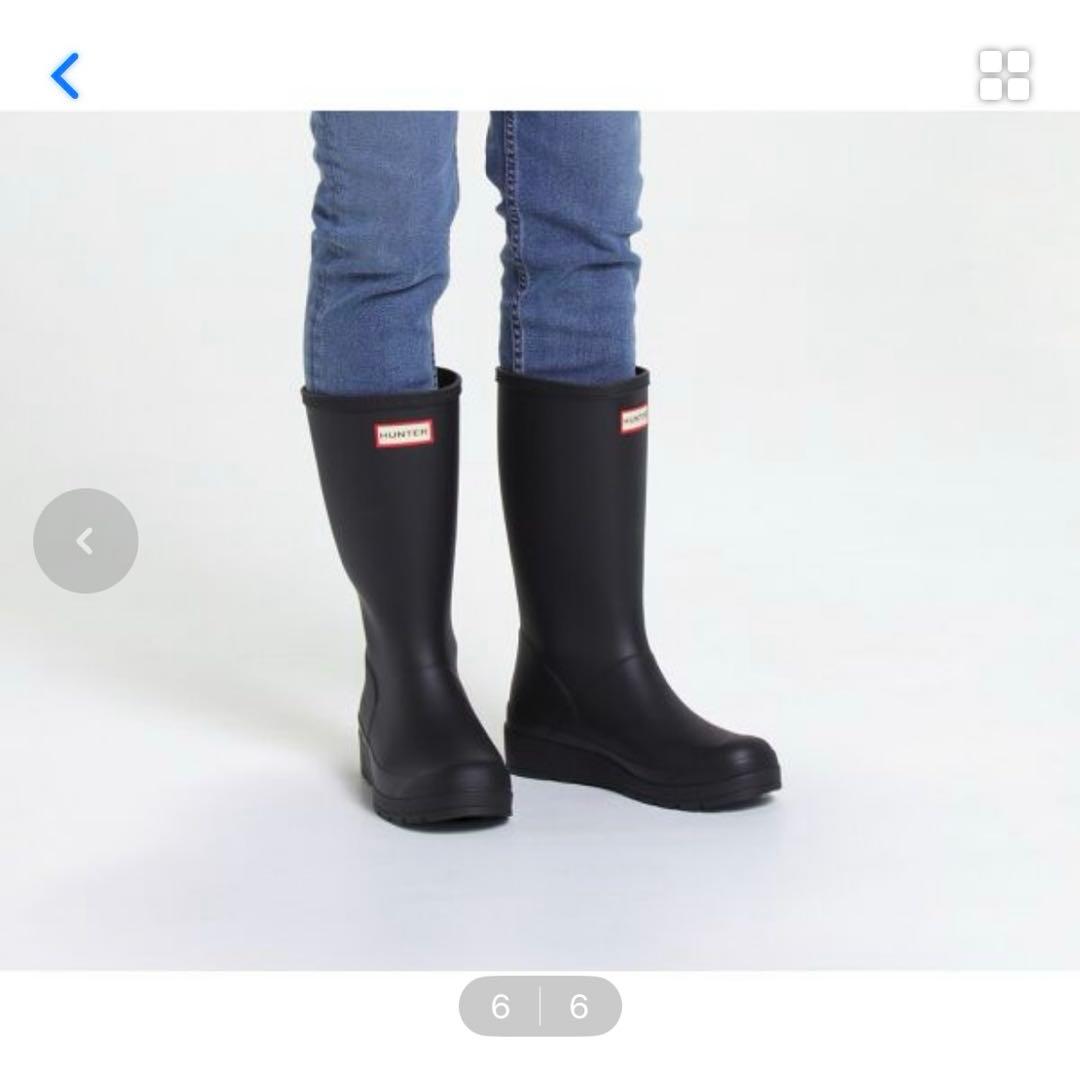Open the grid view of all photos
This screenshot has width=1080, height=1080.
pyautogui.click(x=1004, y=75)
